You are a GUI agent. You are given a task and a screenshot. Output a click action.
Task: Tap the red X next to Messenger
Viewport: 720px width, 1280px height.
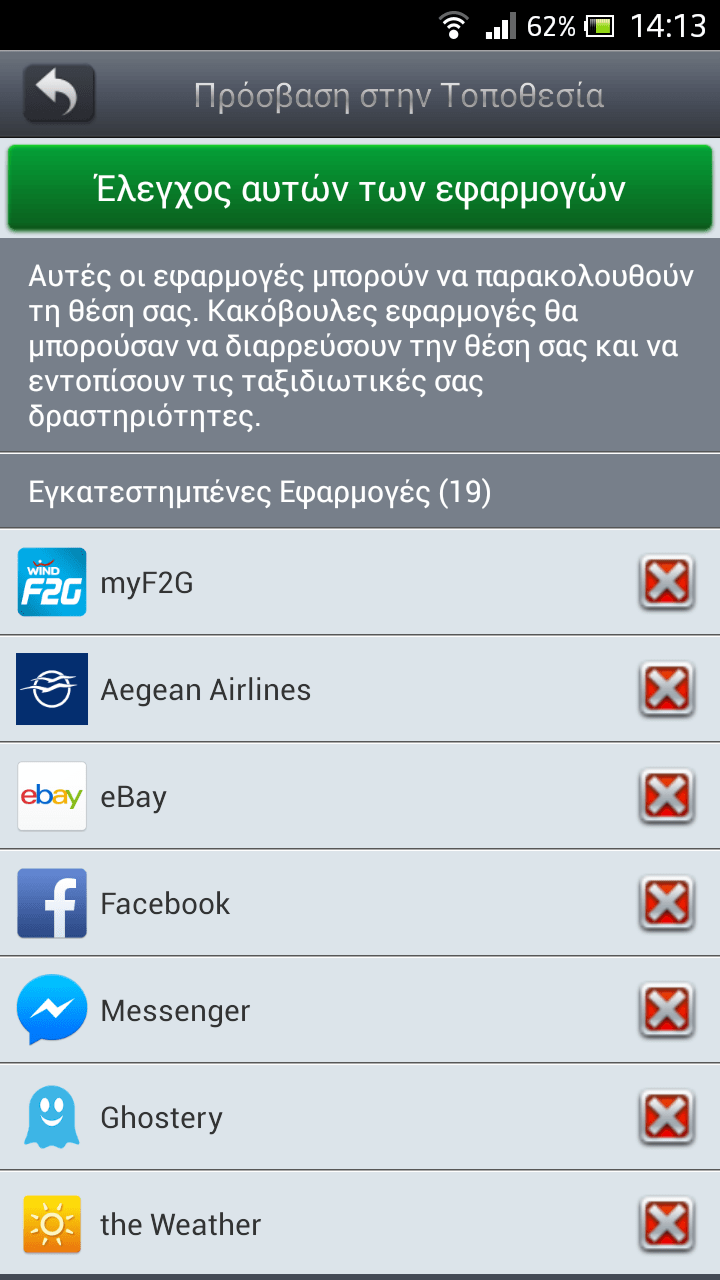tap(667, 1010)
